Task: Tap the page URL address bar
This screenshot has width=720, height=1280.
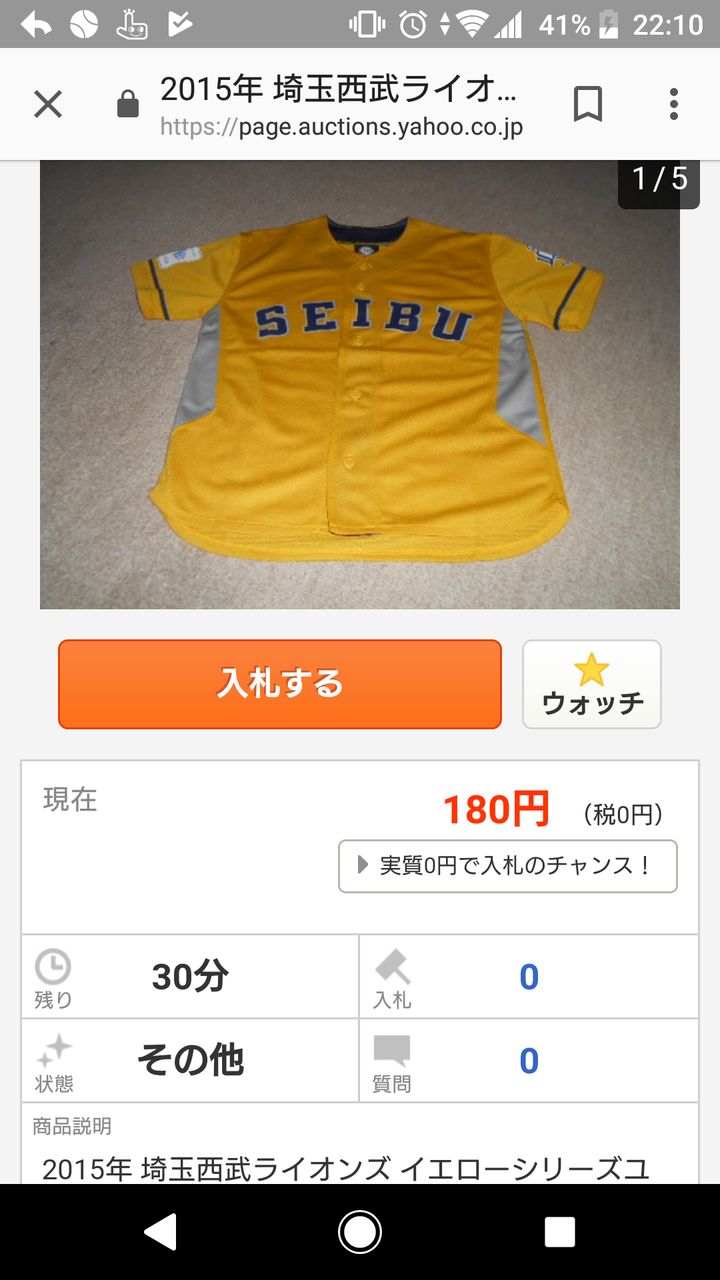Action: [340, 104]
